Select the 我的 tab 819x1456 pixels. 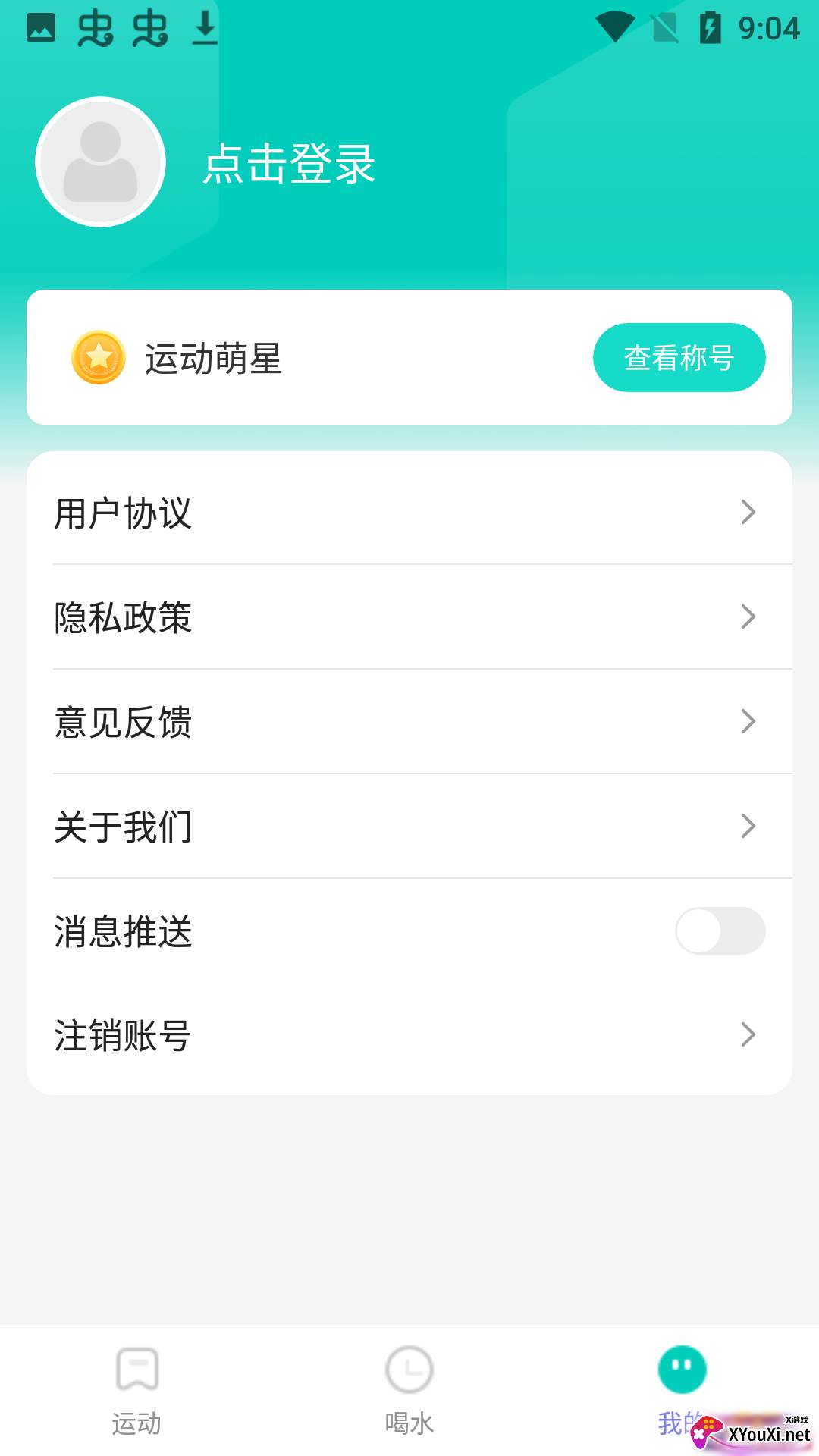click(x=682, y=1392)
